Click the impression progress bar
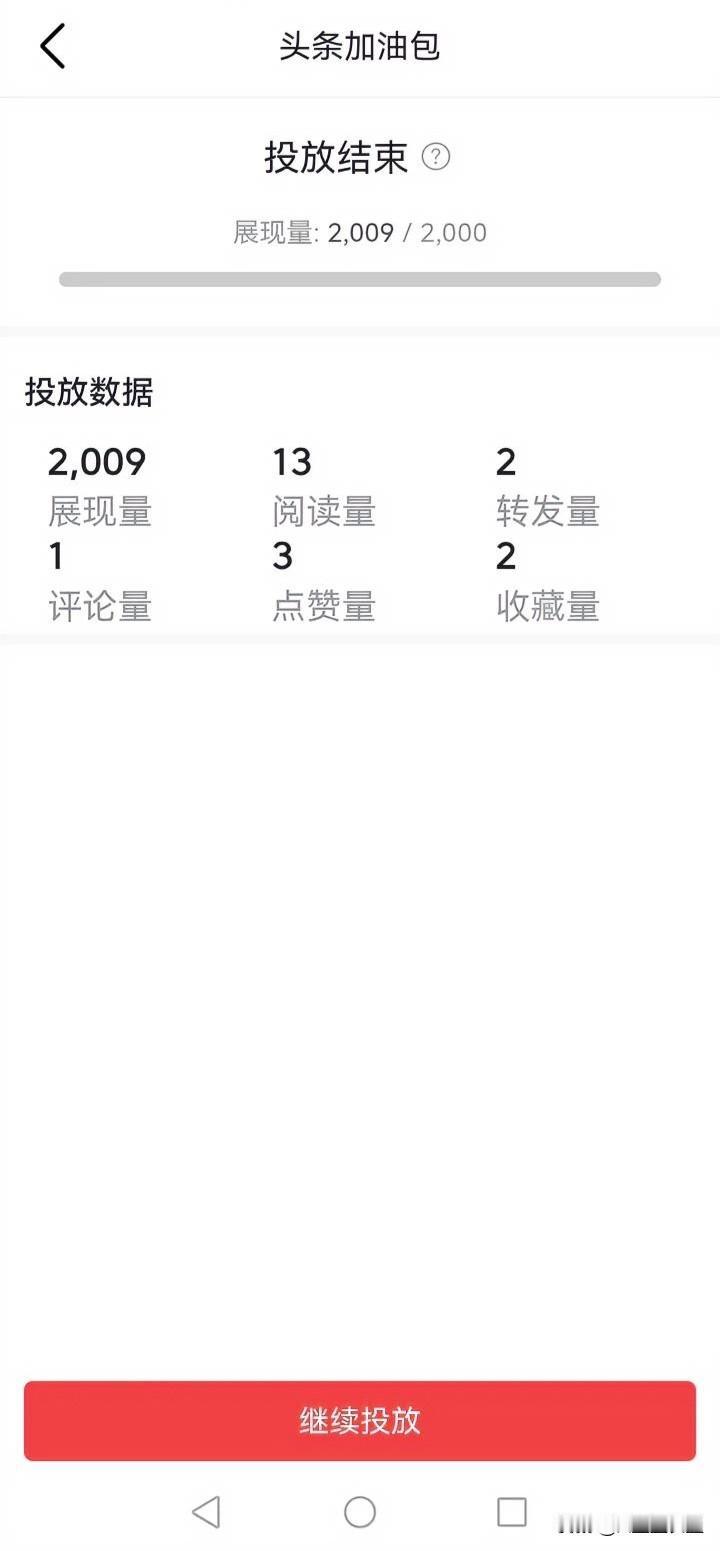The height and width of the screenshot is (1551, 720). click(360, 276)
